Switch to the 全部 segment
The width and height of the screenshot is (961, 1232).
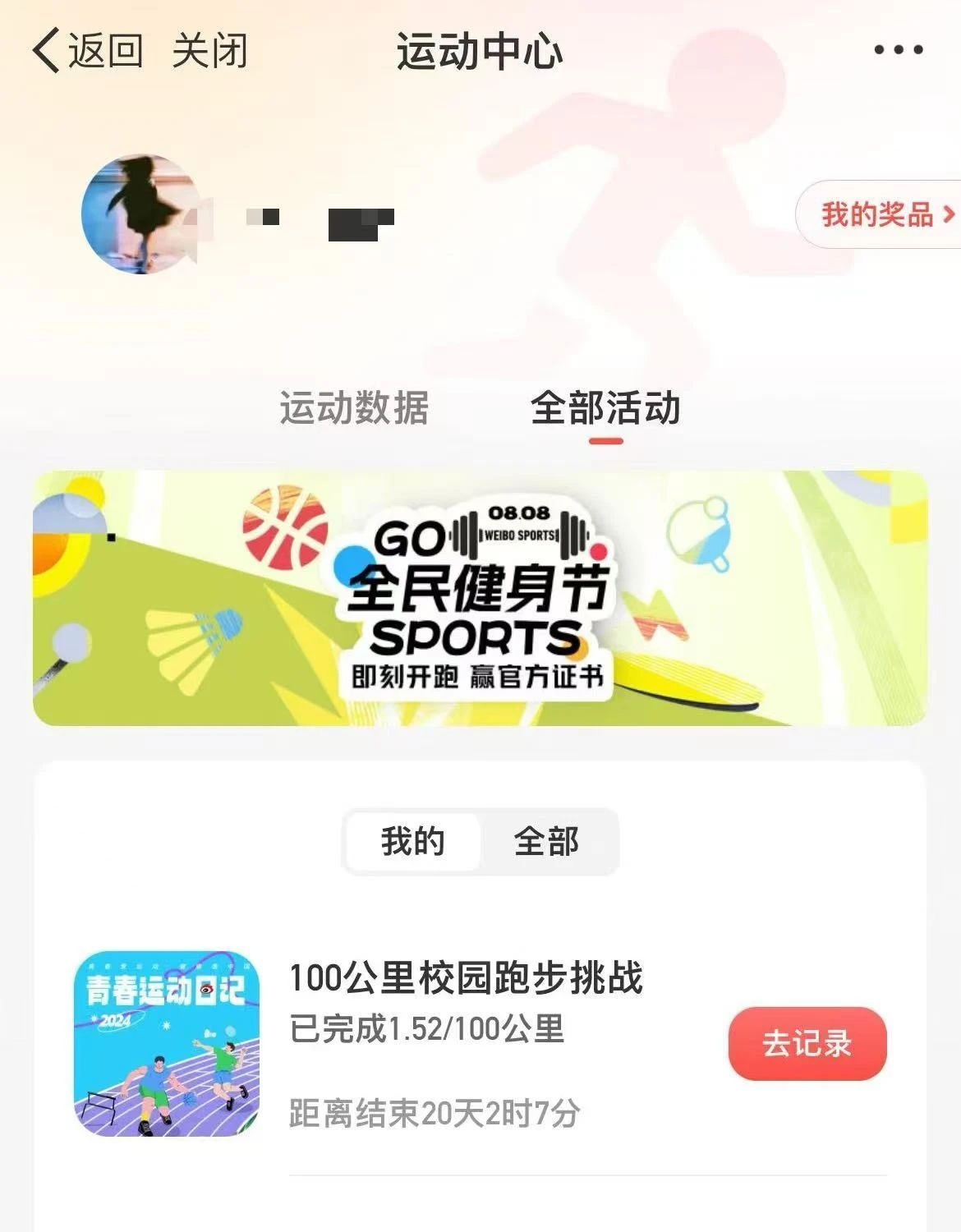coord(546,842)
